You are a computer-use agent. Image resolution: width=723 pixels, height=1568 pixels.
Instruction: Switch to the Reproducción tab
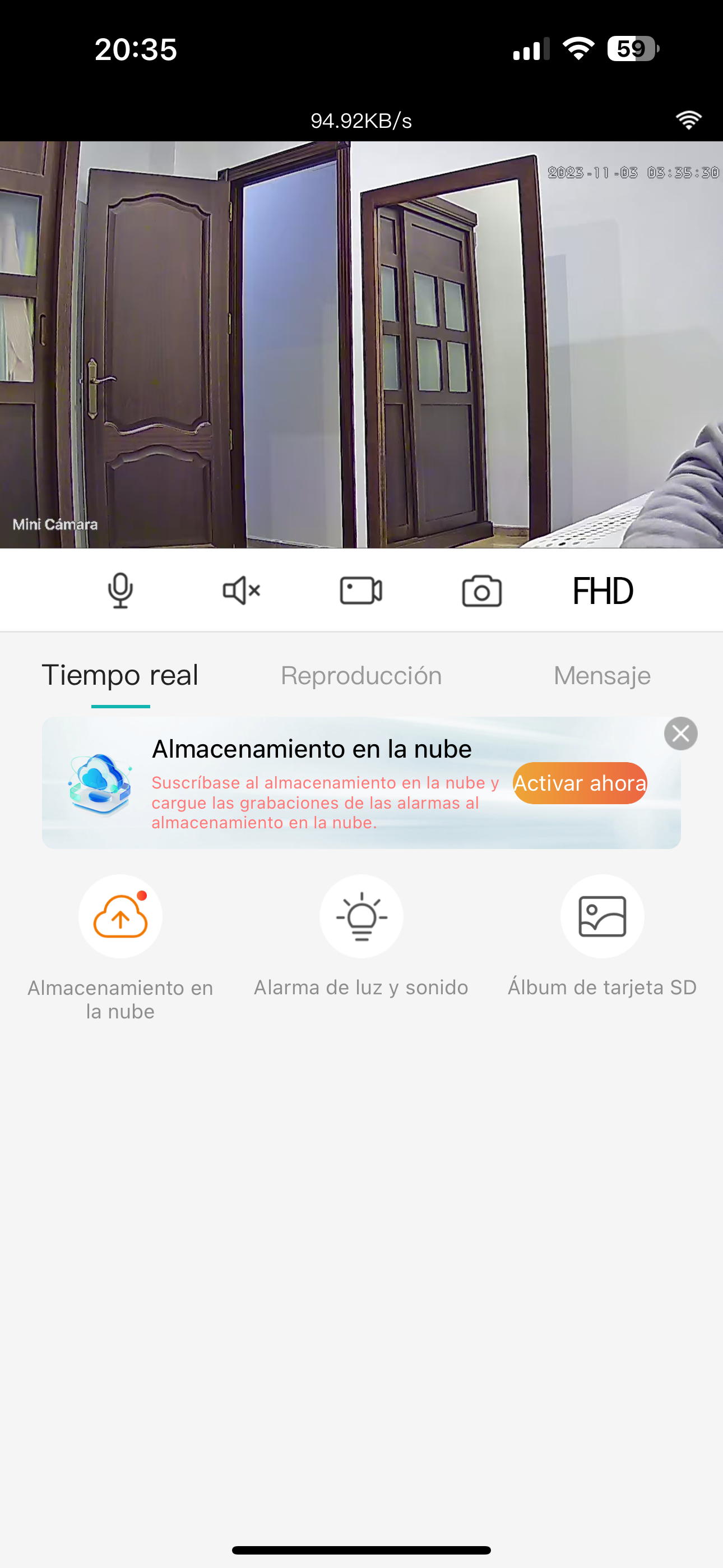[361, 676]
